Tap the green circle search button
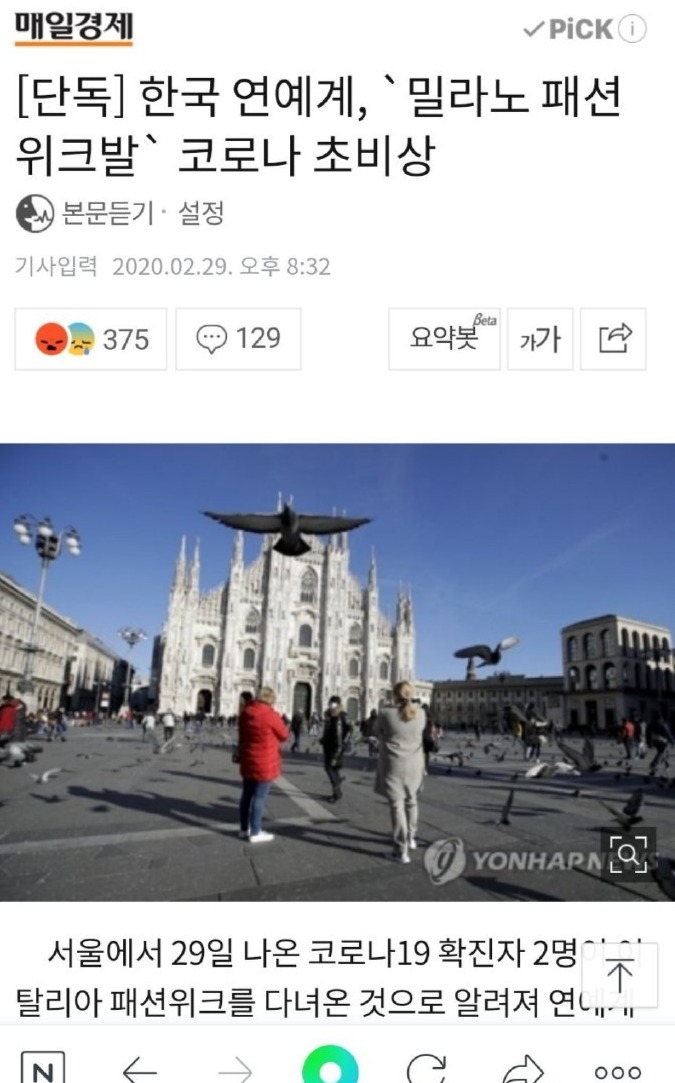This screenshot has width=675, height=1083. coord(330,1068)
